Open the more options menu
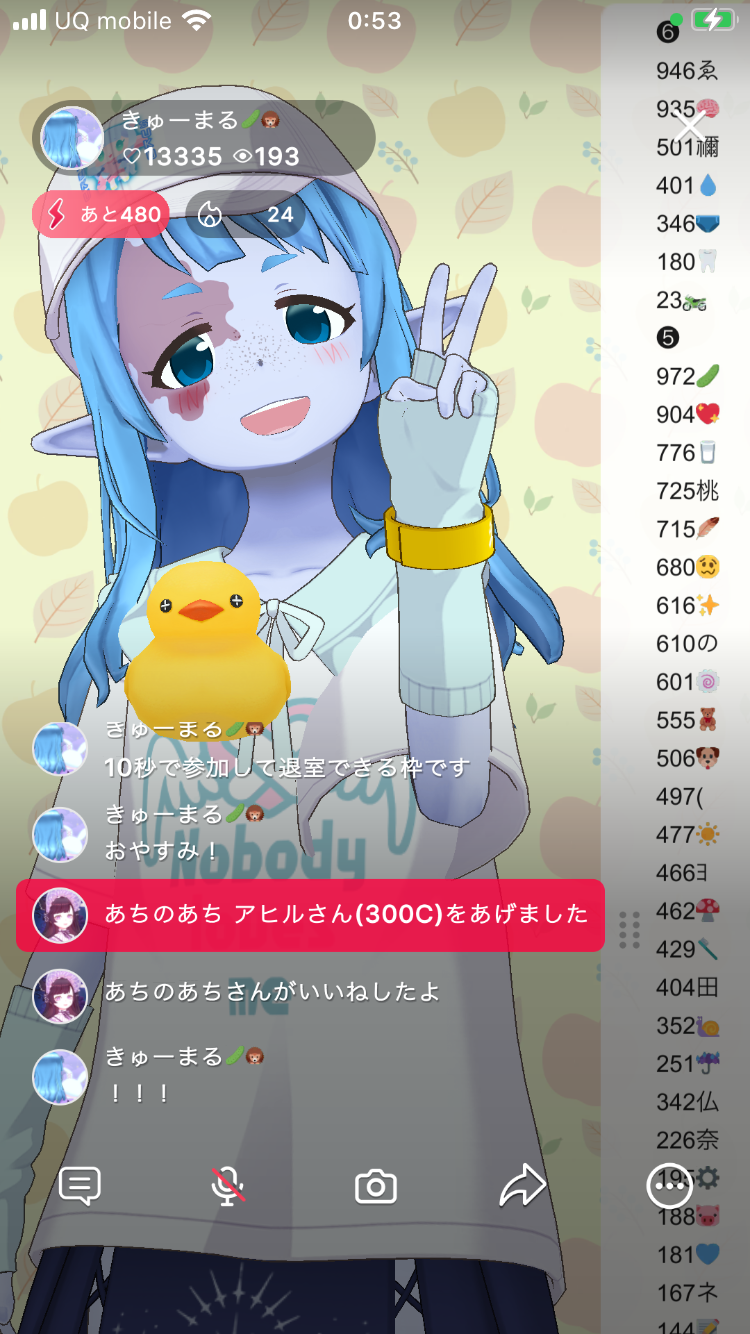Viewport: 750px width, 1334px height. coord(669,1186)
